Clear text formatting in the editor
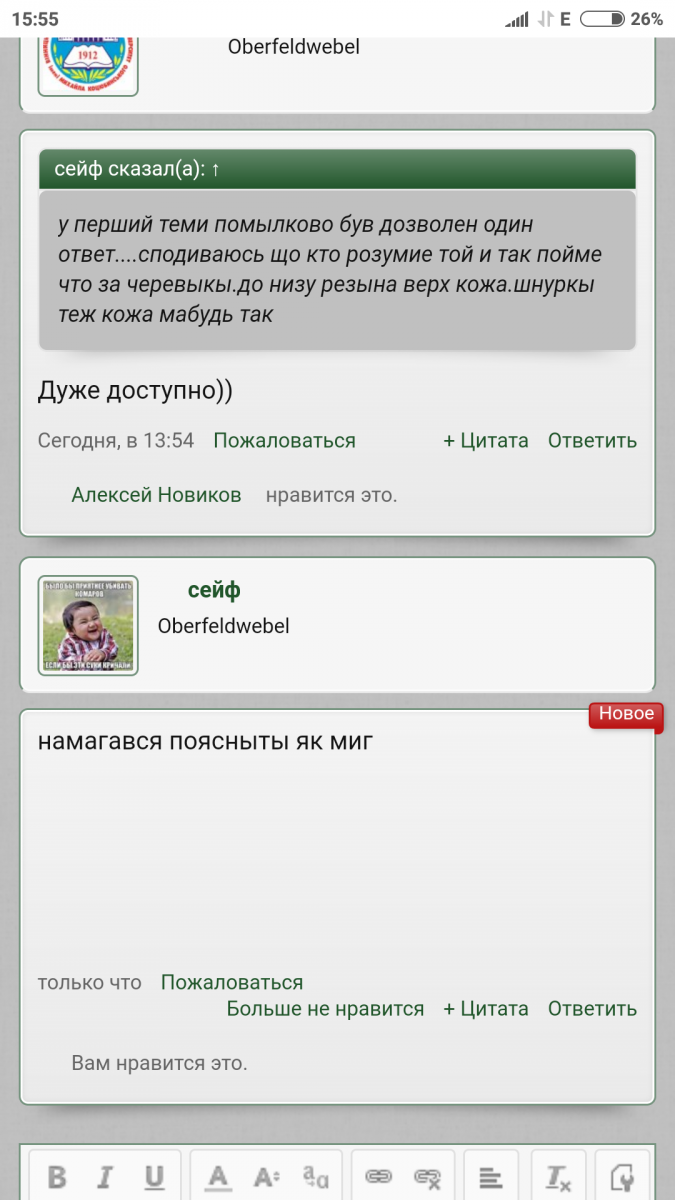 [558, 1177]
